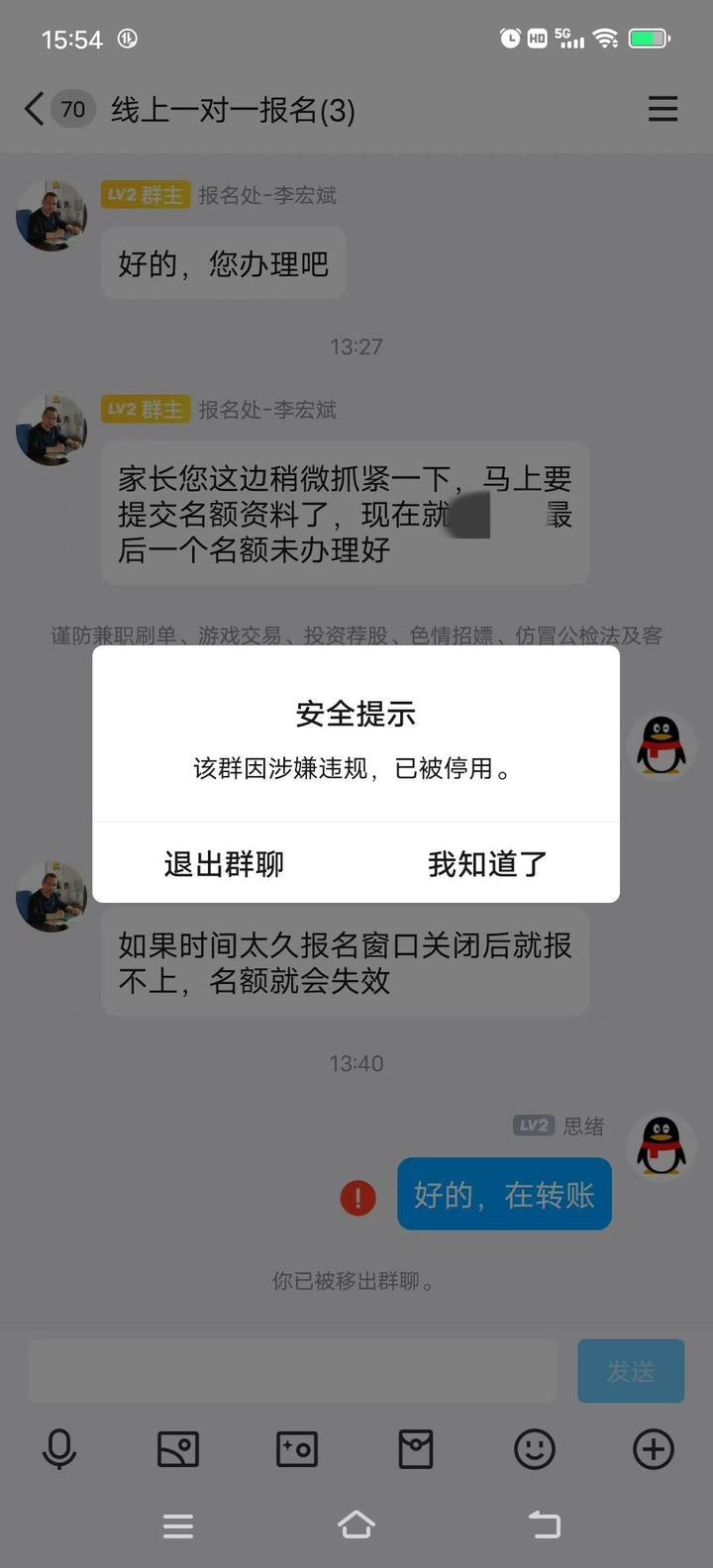Open the red packet icon

point(416,1449)
